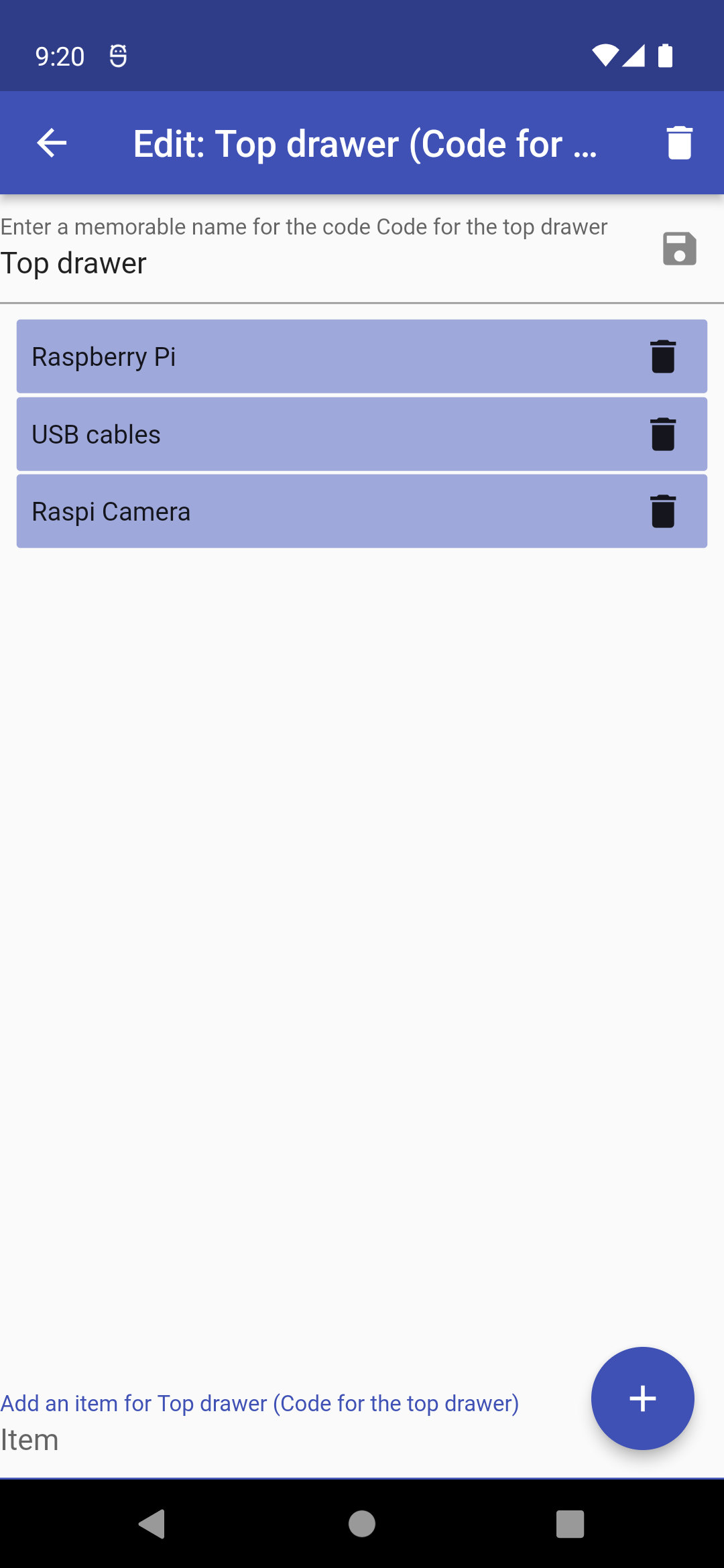The width and height of the screenshot is (724, 1568).
Task: Go to the system home screen
Action: (x=362, y=1524)
